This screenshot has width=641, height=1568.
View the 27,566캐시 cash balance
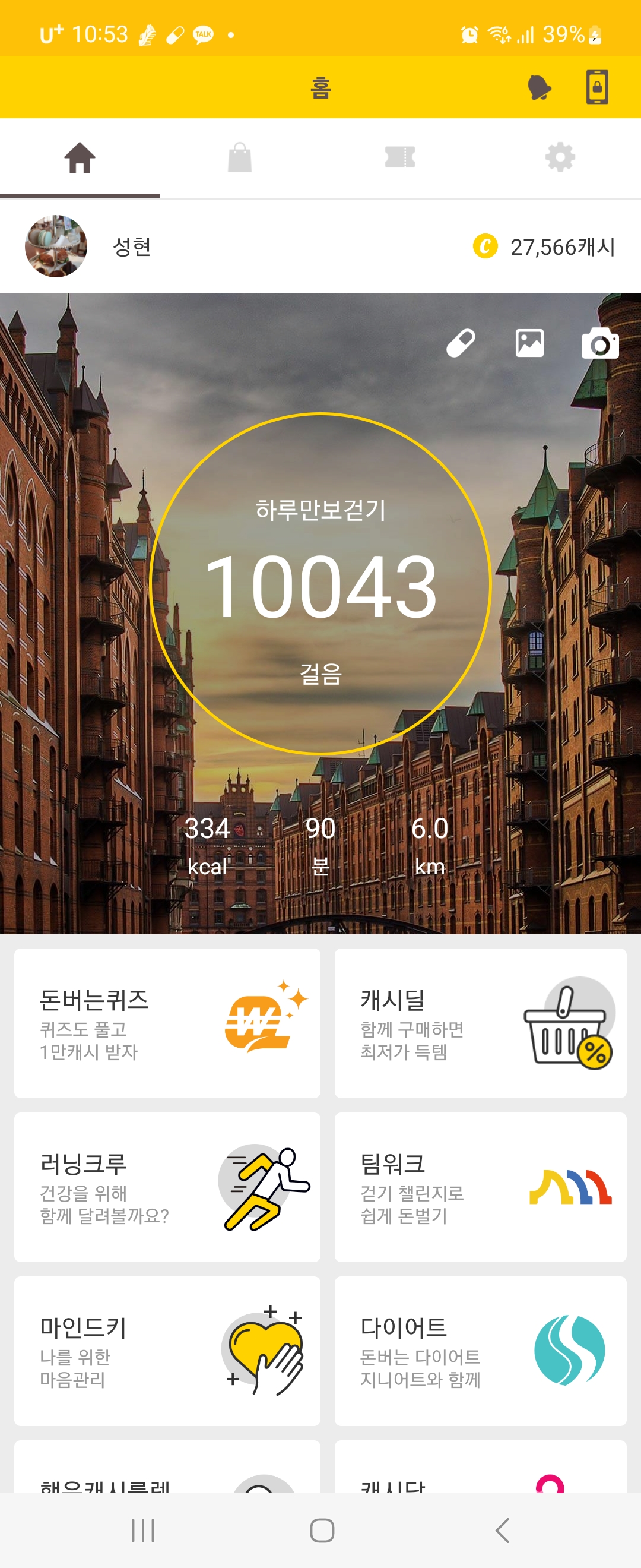[x=544, y=247]
